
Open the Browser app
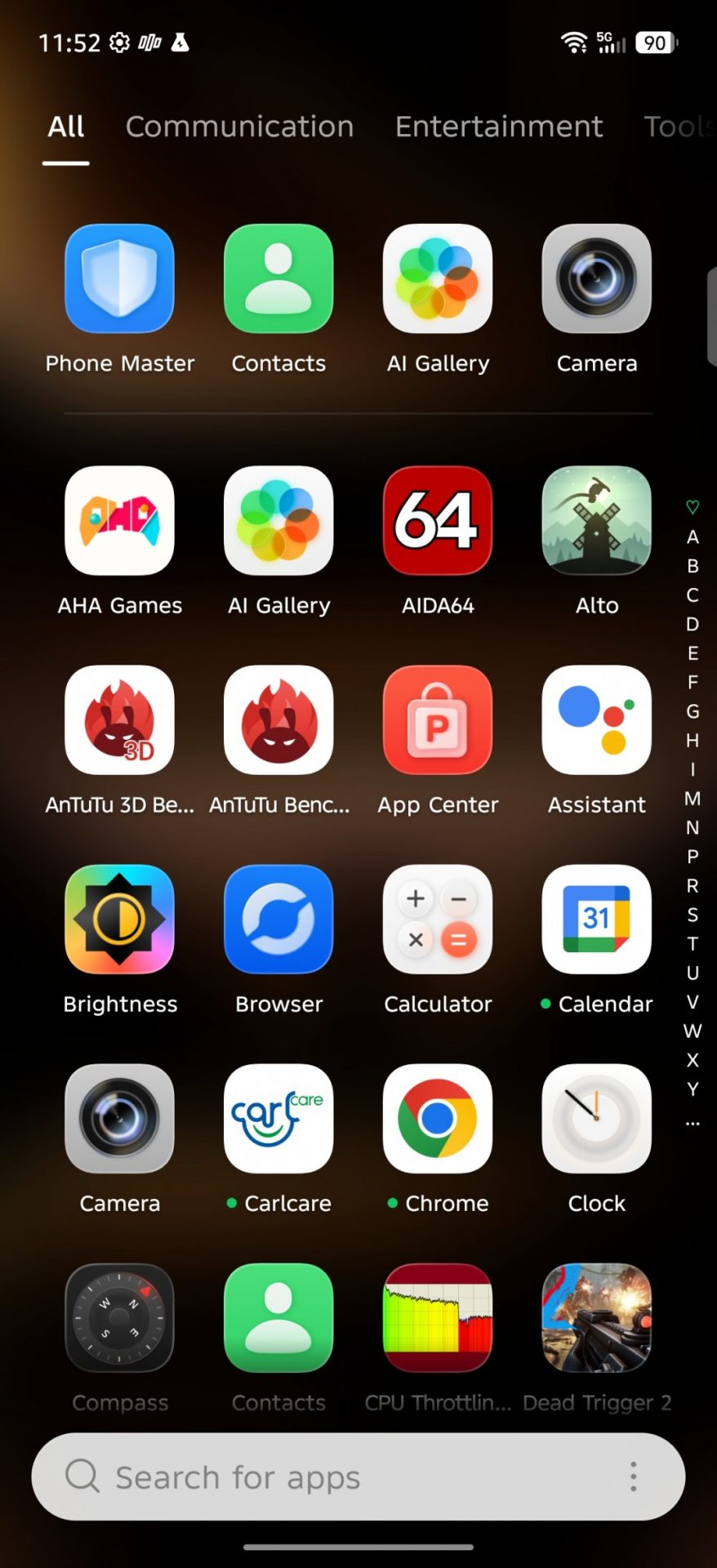278,919
